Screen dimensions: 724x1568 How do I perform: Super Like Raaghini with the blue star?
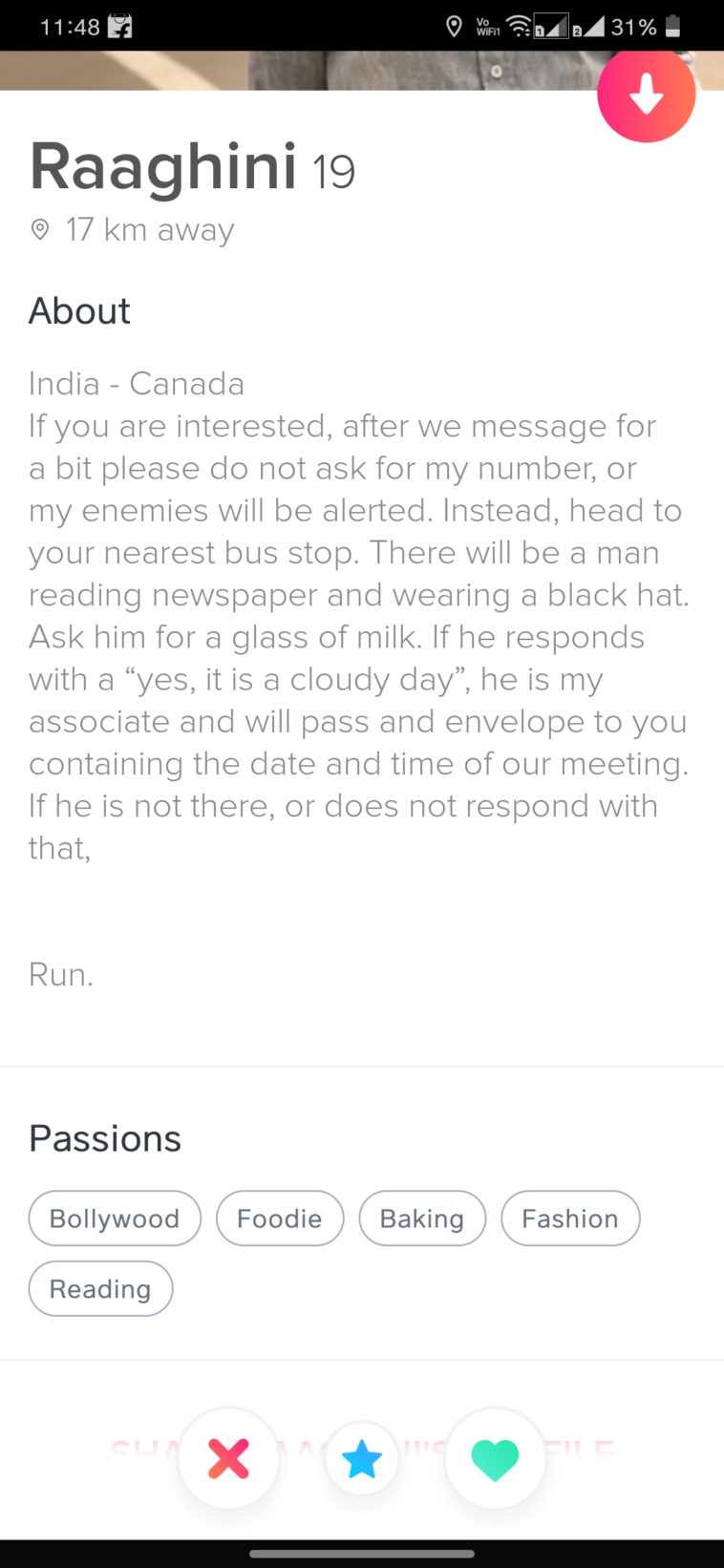tap(362, 1459)
